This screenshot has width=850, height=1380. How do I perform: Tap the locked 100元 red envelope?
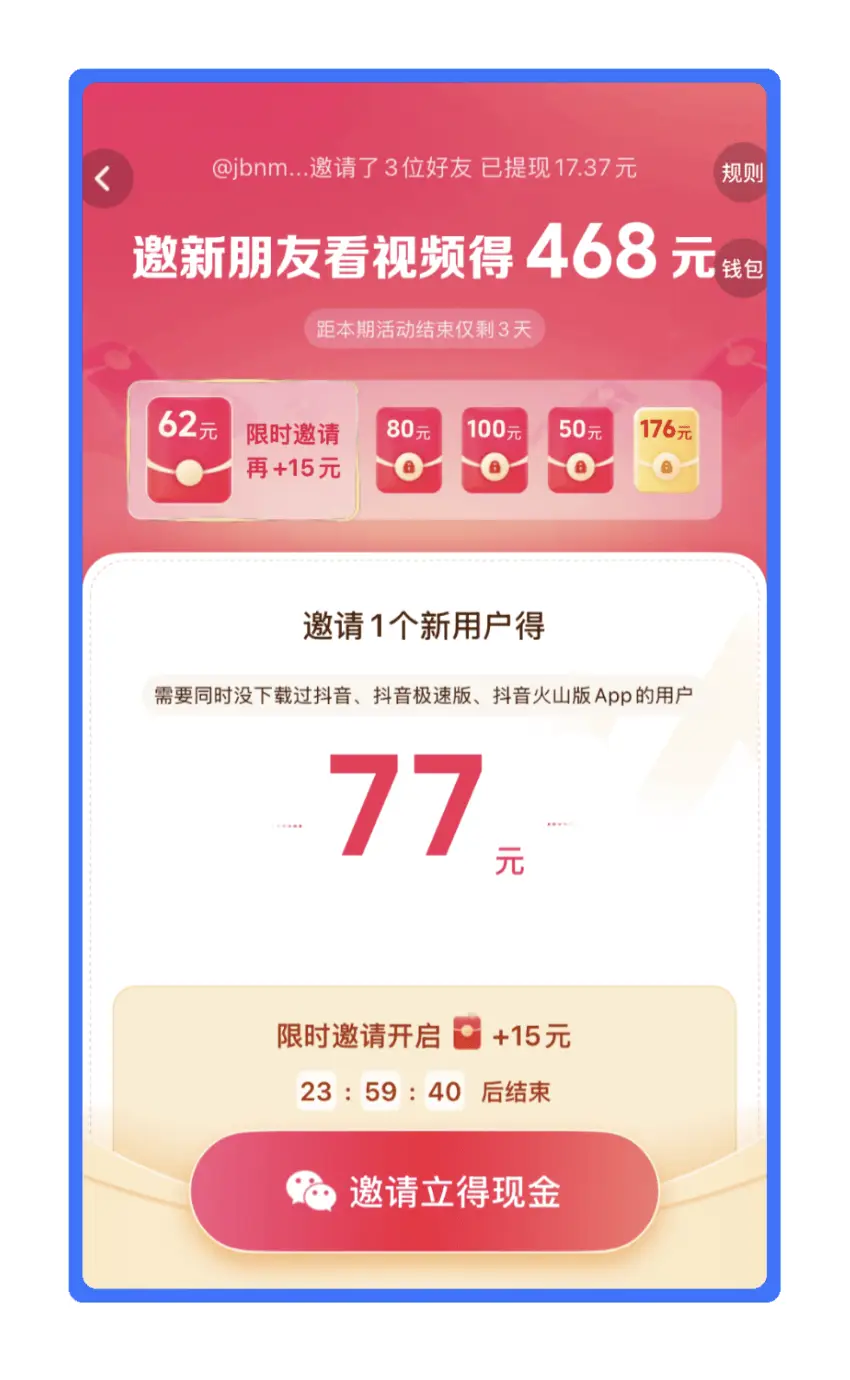click(x=494, y=451)
